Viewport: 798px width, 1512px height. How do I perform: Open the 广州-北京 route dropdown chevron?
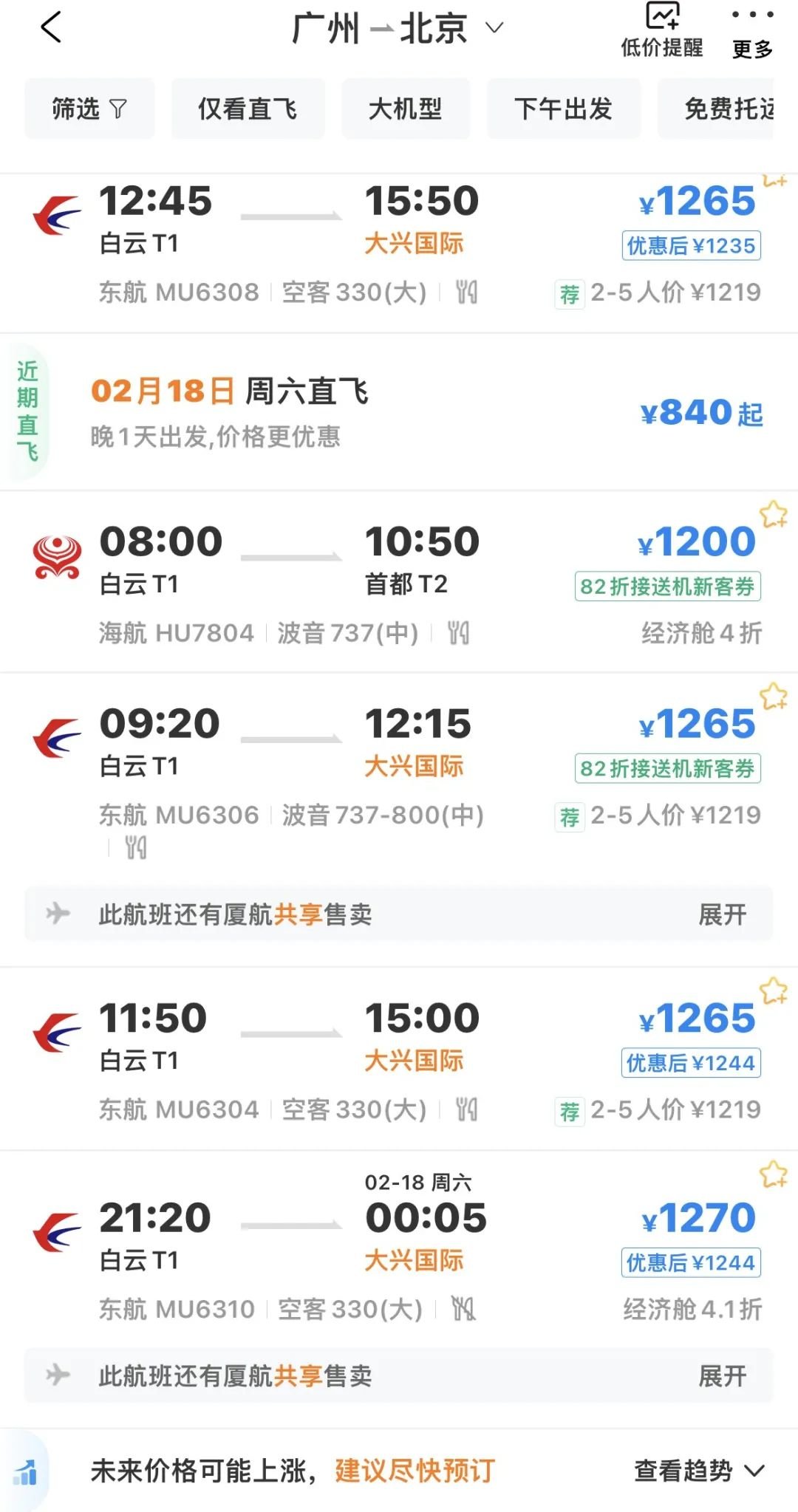pyautogui.click(x=494, y=27)
